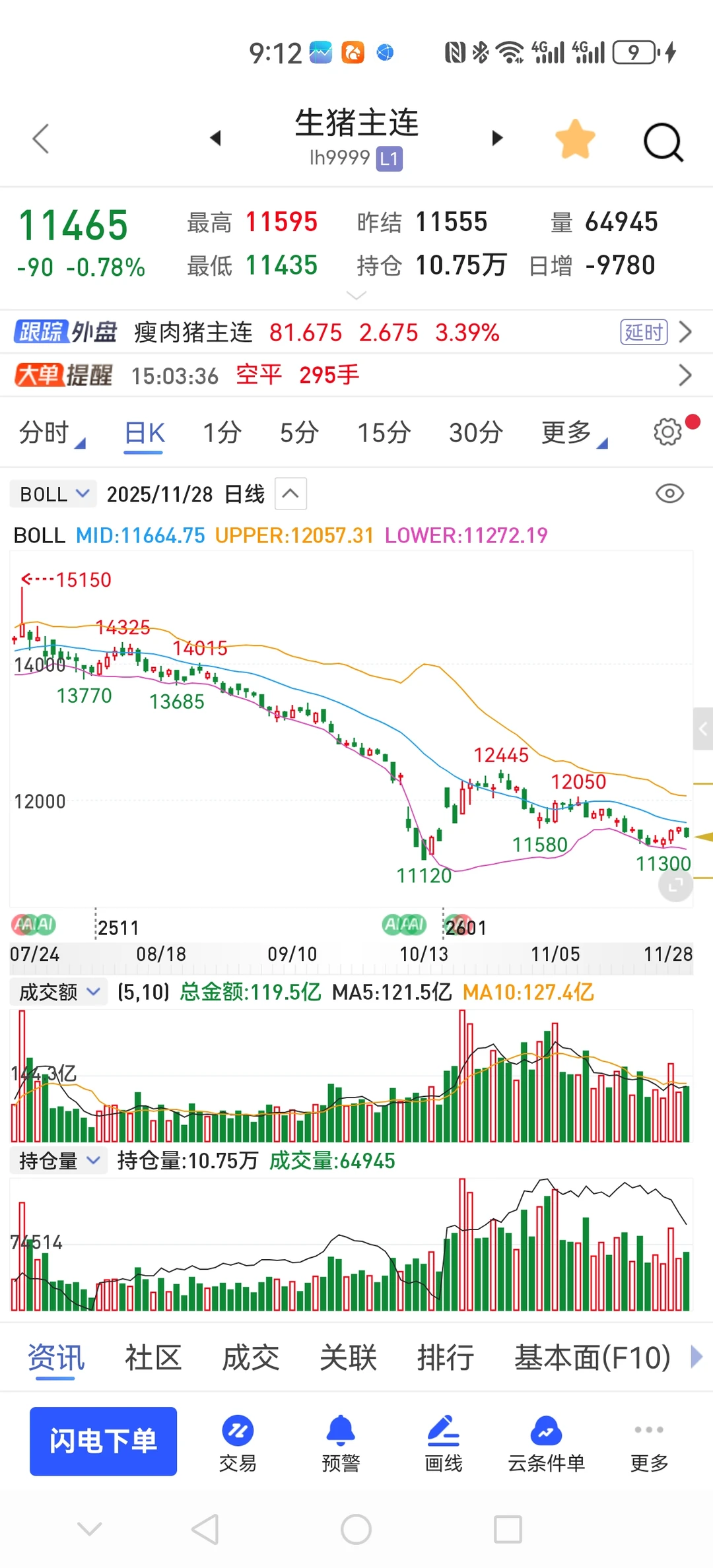Expand the chart to fullscreen
This screenshot has height=1568, width=713.
click(675, 885)
